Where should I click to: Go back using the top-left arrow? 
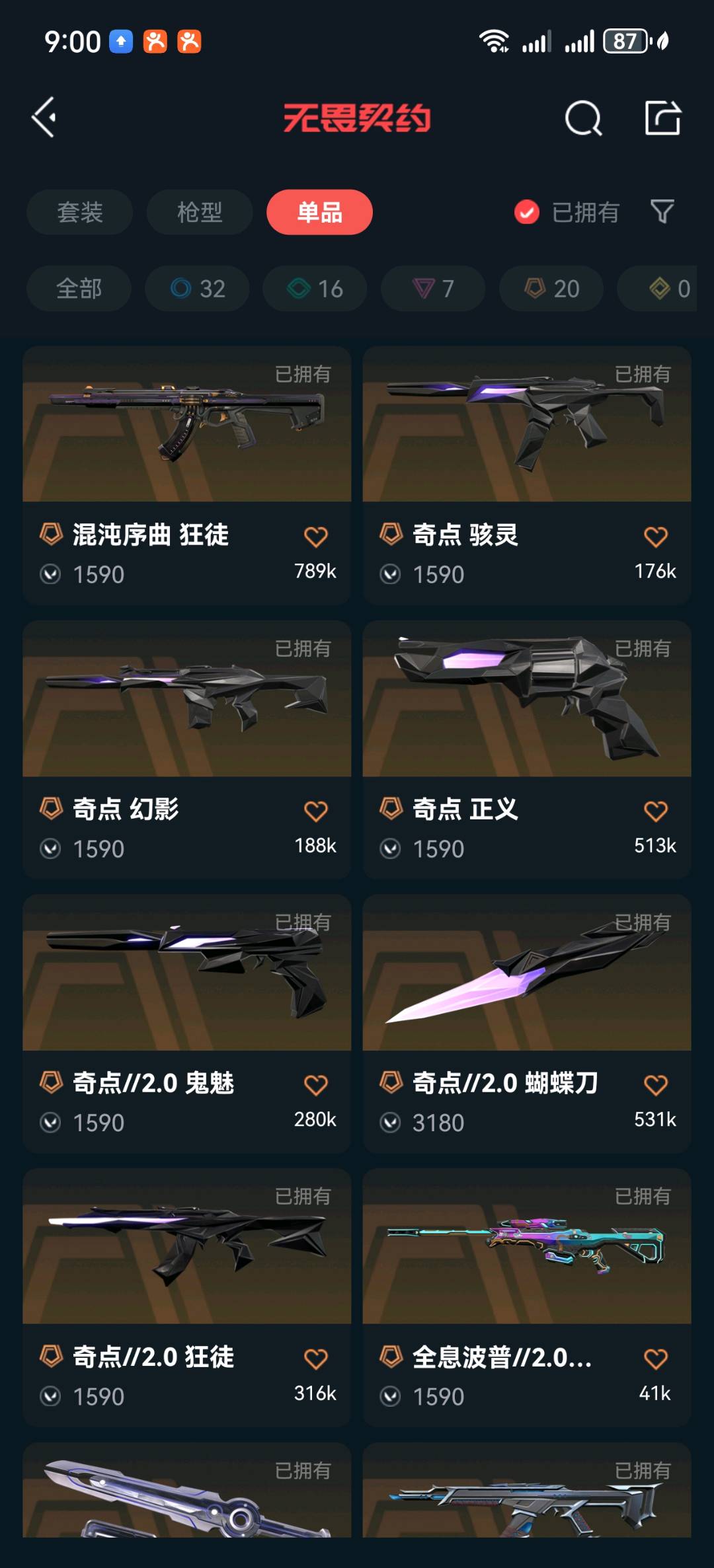pos(44,118)
